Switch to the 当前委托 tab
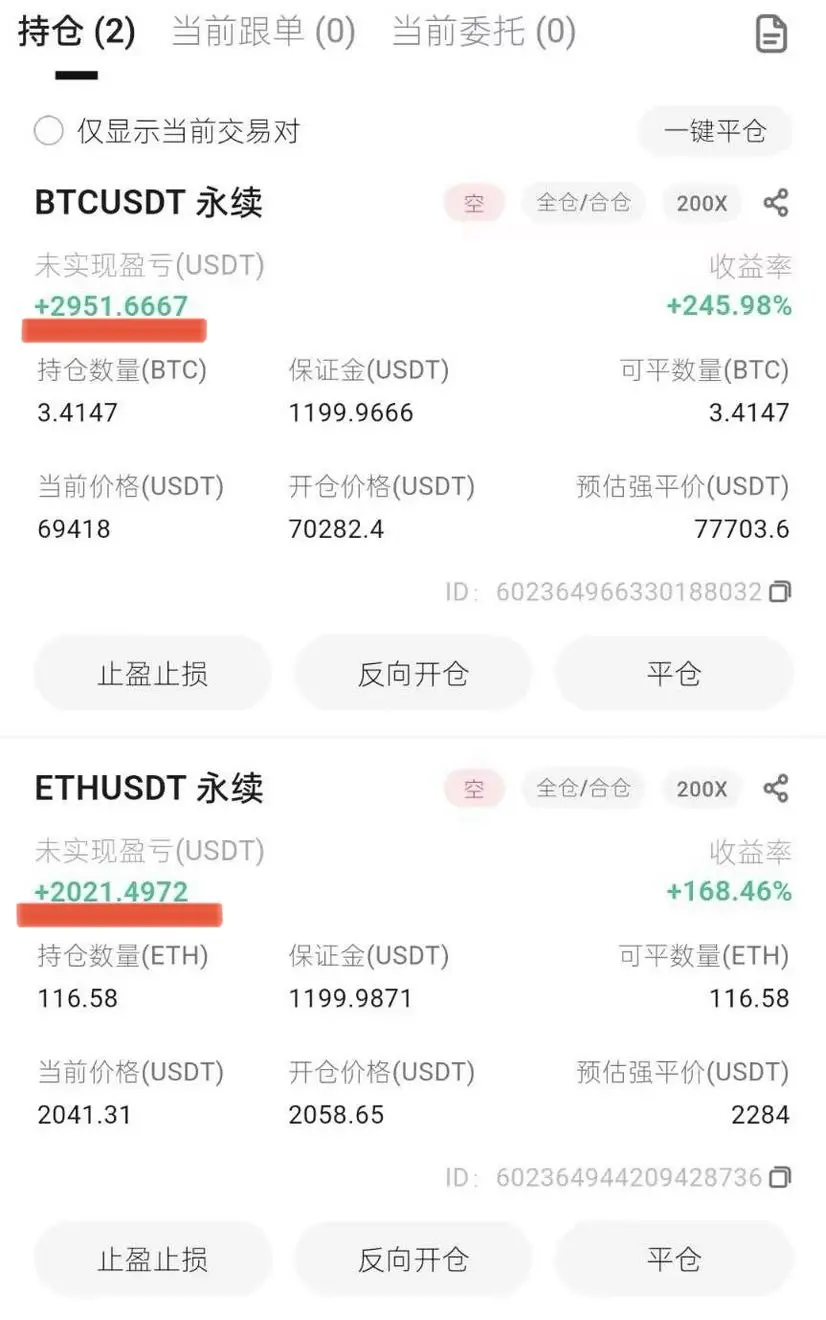Screen dimensions: 826x1320 [483, 33]
